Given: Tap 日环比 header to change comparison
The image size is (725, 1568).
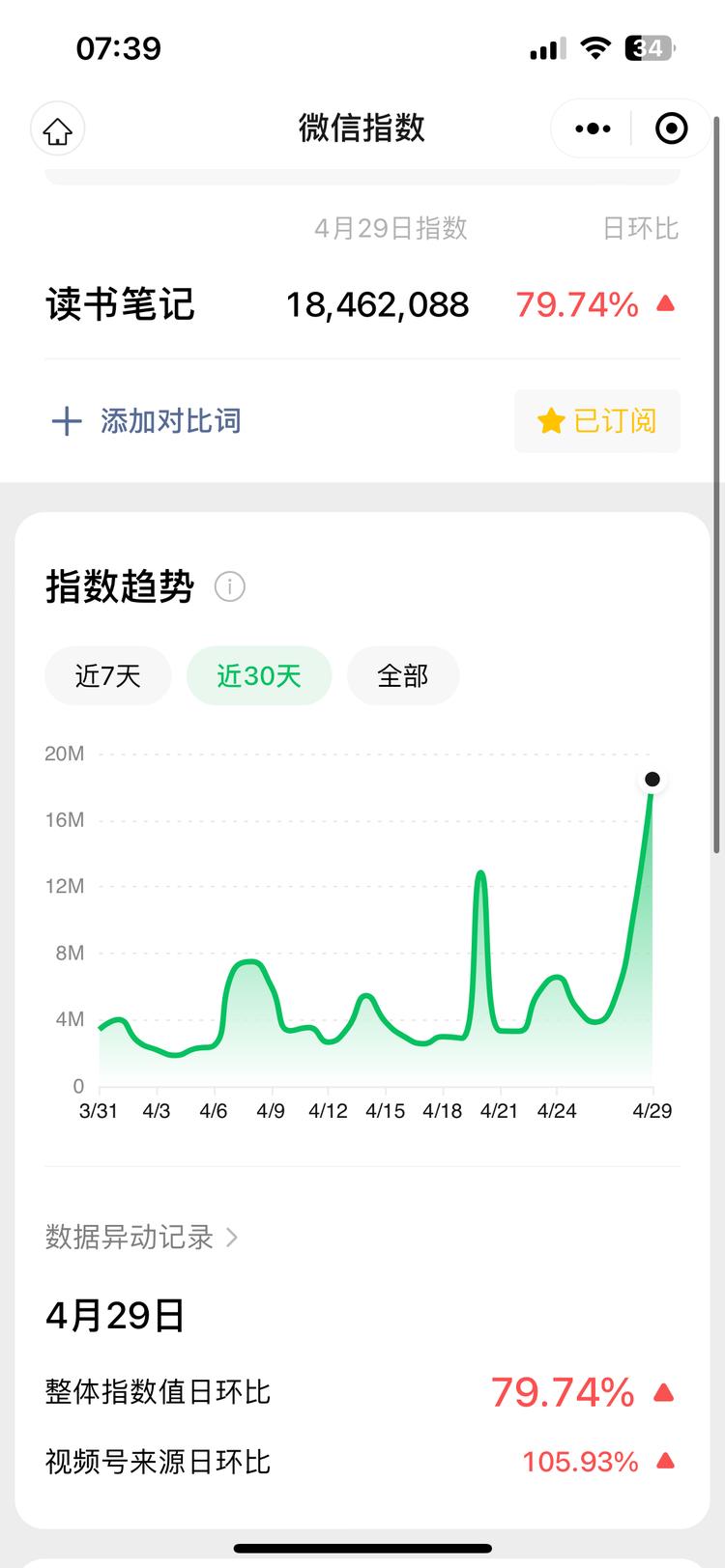Looking at the screenshot, I should (x=639, y=228).
